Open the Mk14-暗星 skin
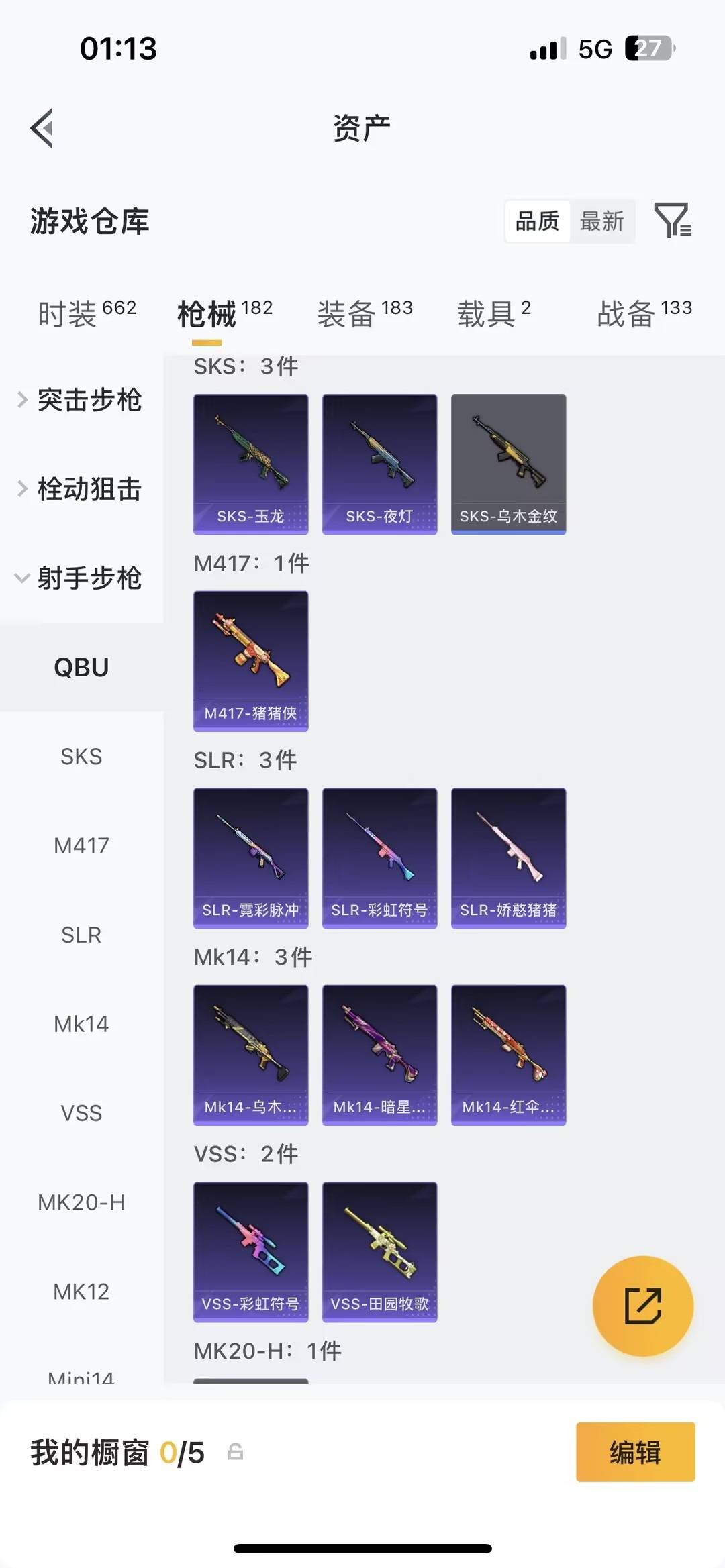Screen dimensions: 725x1568 379,1055
